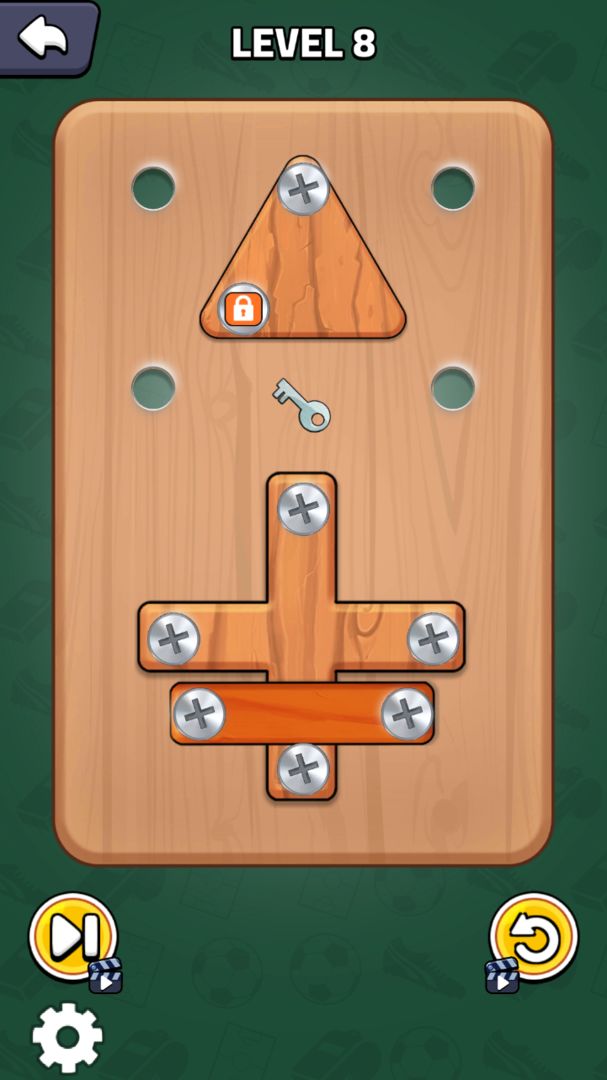Select the bottom screw of the cross
Image resolution: width=607 pixels, height=1080 pixels.
coord(303,769)
